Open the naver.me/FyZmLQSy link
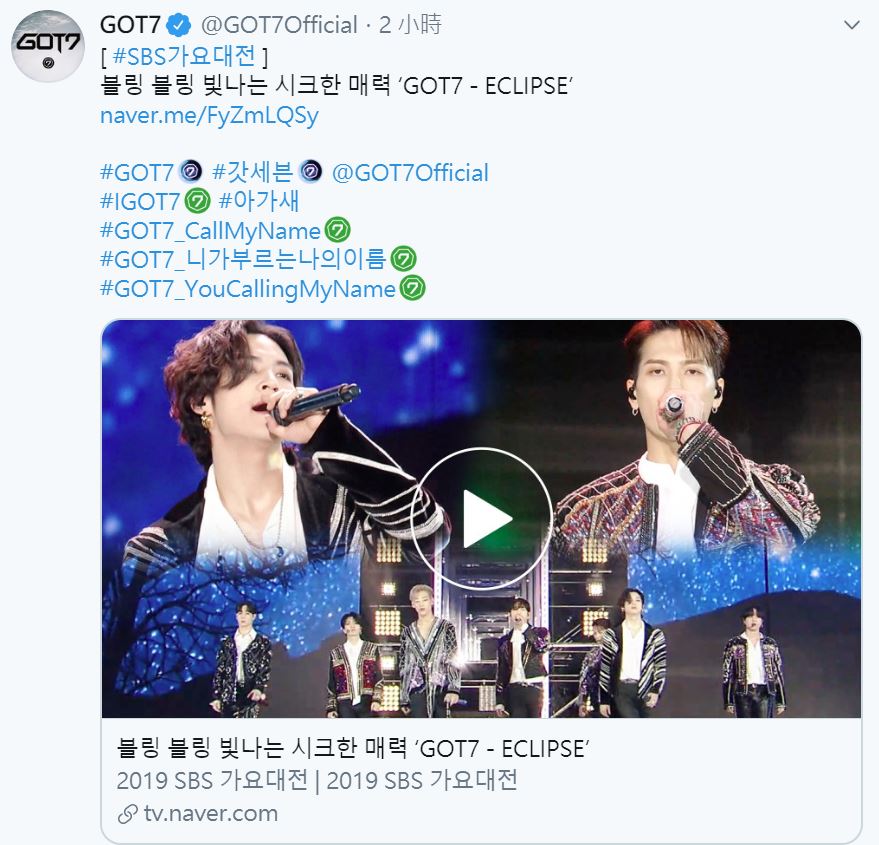Screen dimensions: 879x845 point(209,115)
